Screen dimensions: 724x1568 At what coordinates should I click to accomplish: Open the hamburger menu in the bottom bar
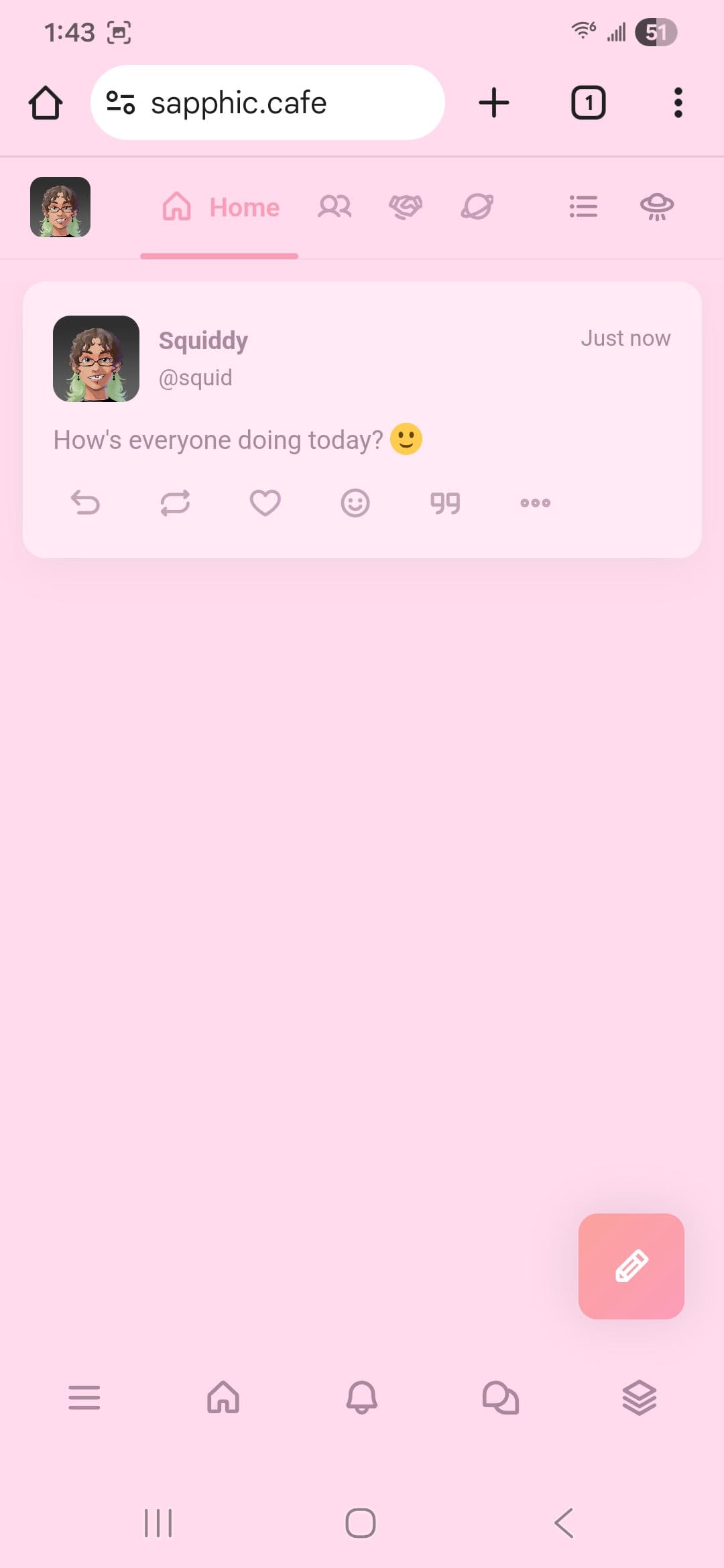(x=84, y=1398)
